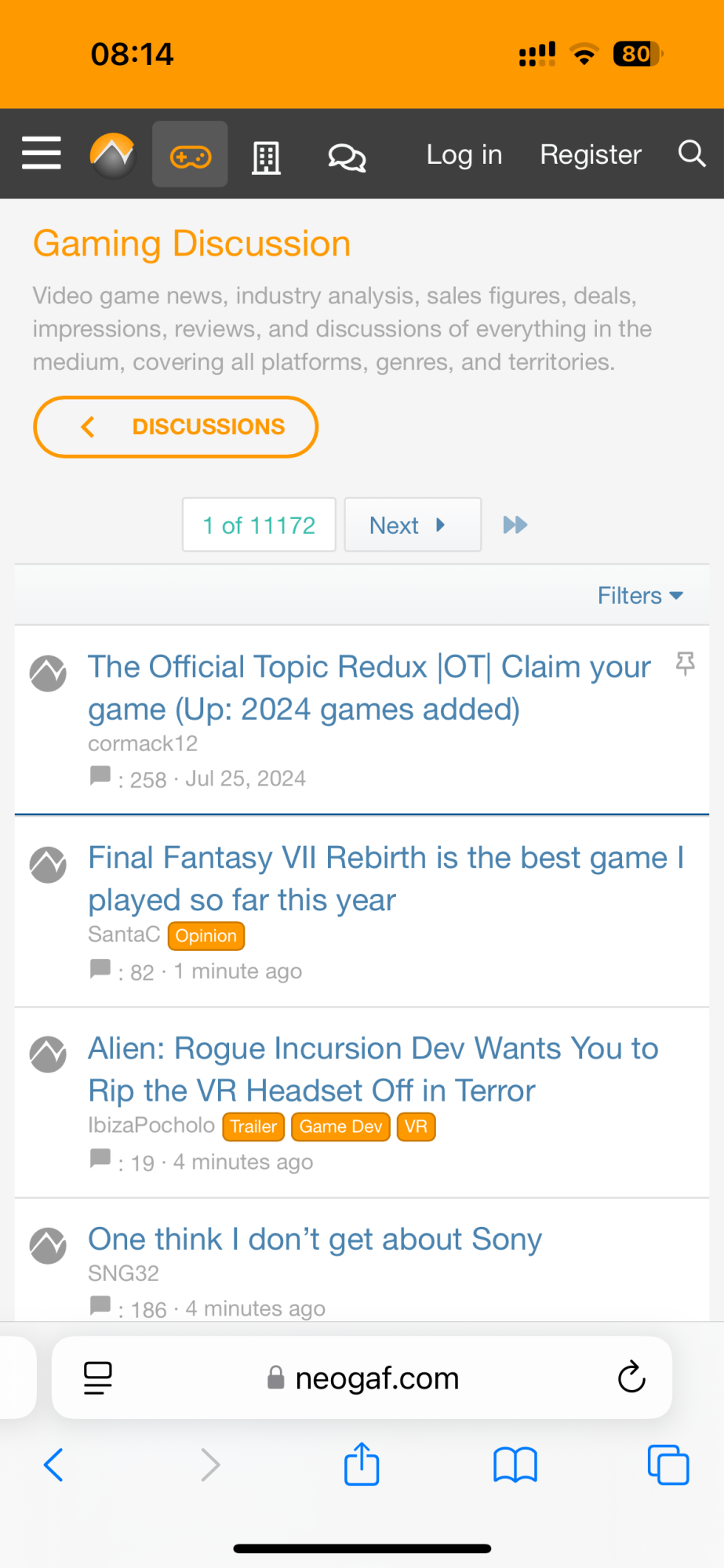724x1568 pixels.
Task: Open the 1 of 11172 page selector
Action: point(259,524)
